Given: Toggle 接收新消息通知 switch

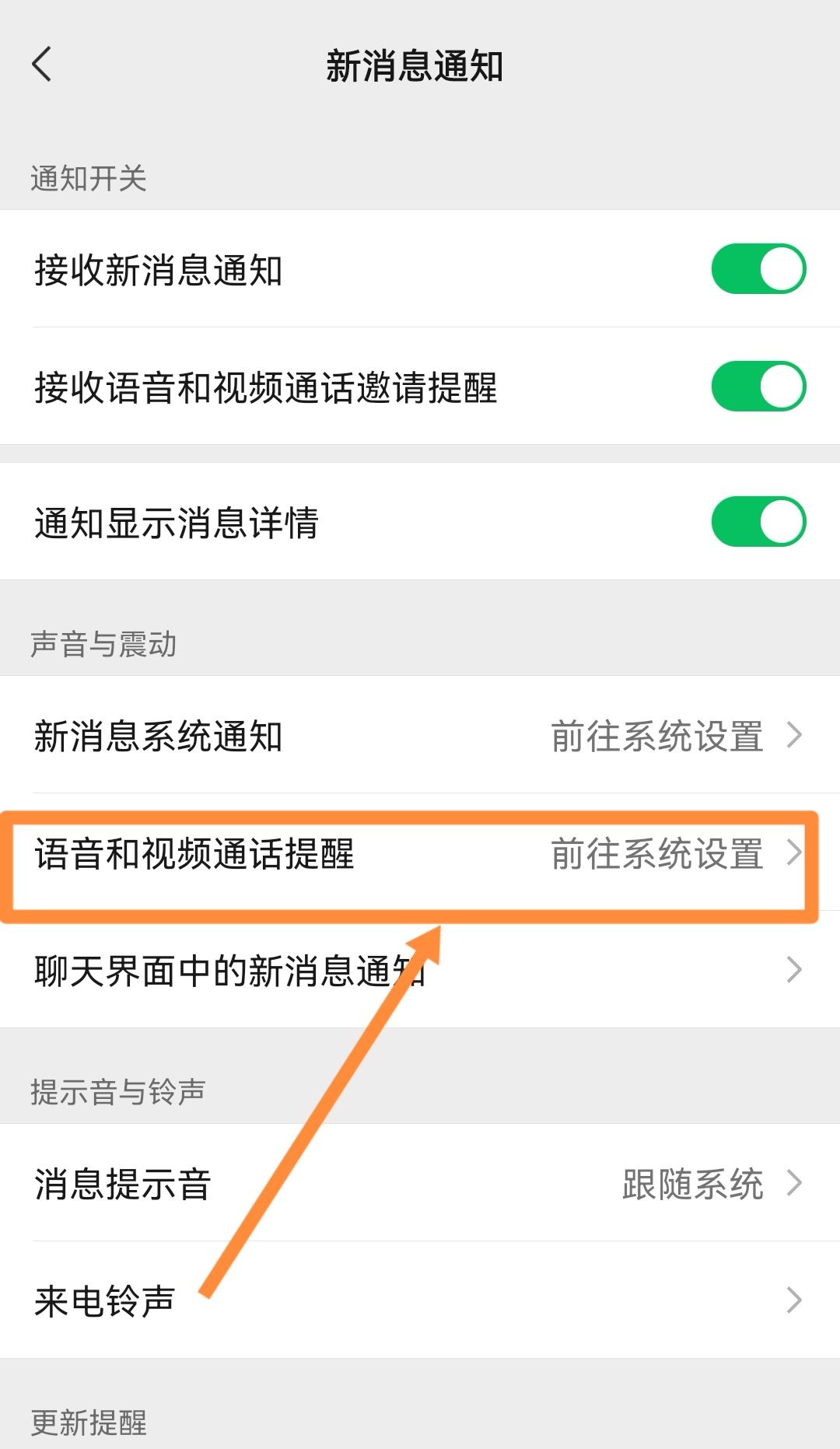Looking at the screenshot, I should click(x=758, y=269).
